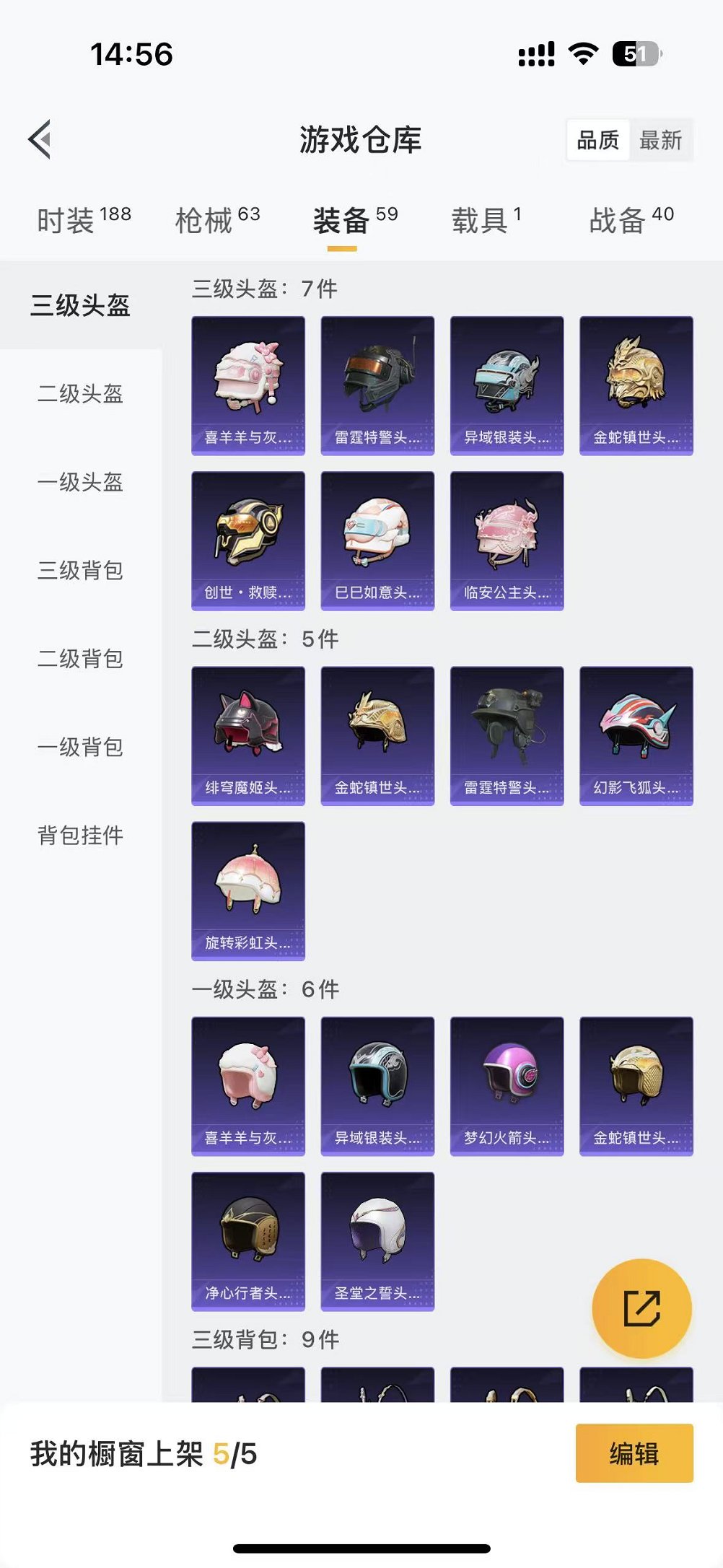Jump to 二级背包 category
Screen dimensions: 723x1568
tap(80, 659)
